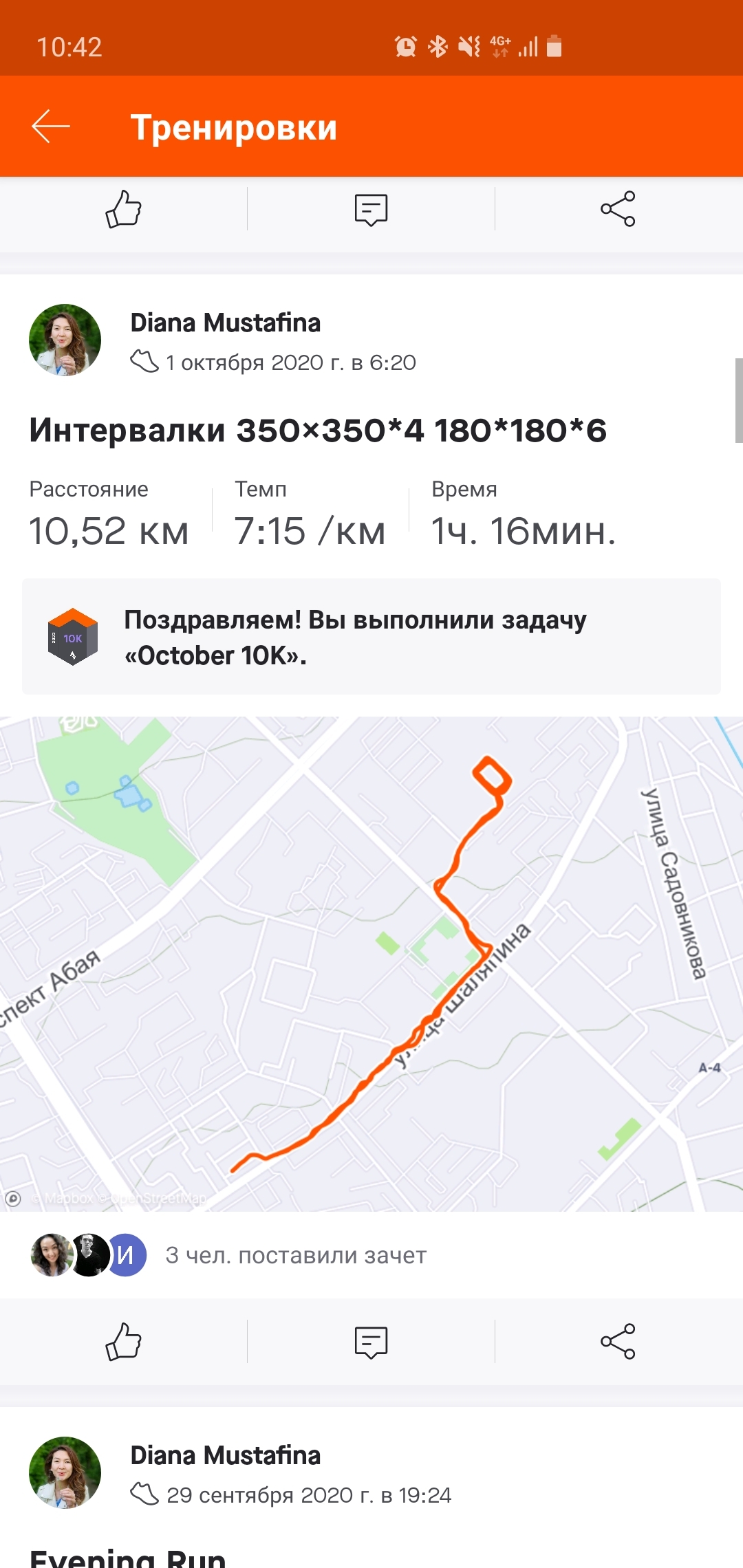Share the Интервалки run

[x=618, y=1342]
